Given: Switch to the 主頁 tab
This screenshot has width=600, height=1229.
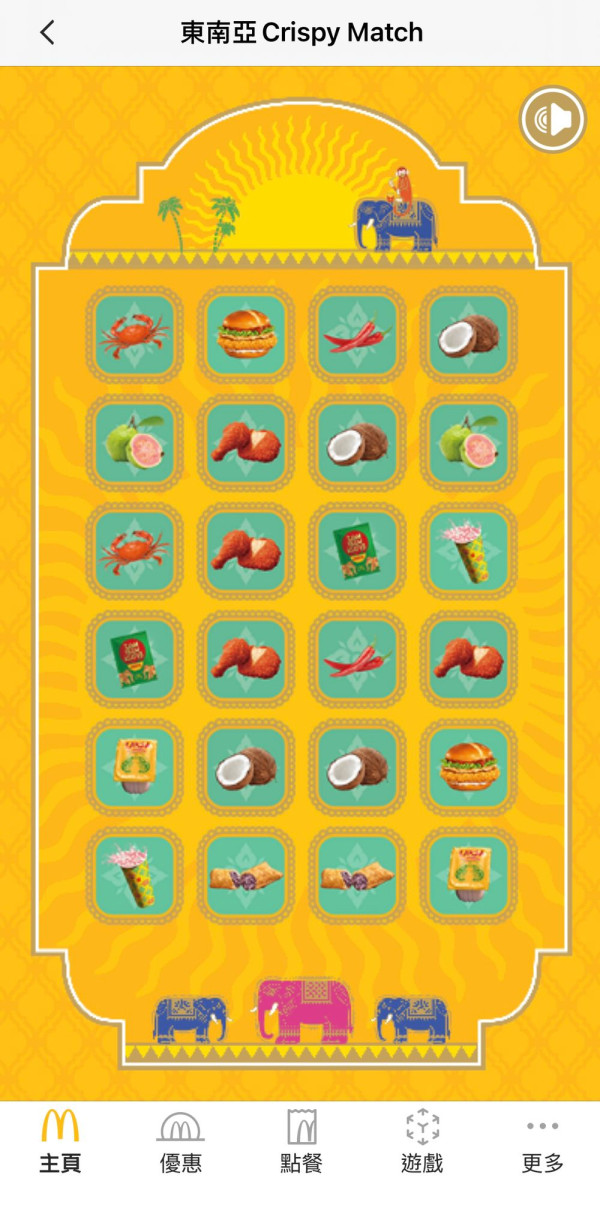Looking at the screenshot, I should pos(60,1142).
